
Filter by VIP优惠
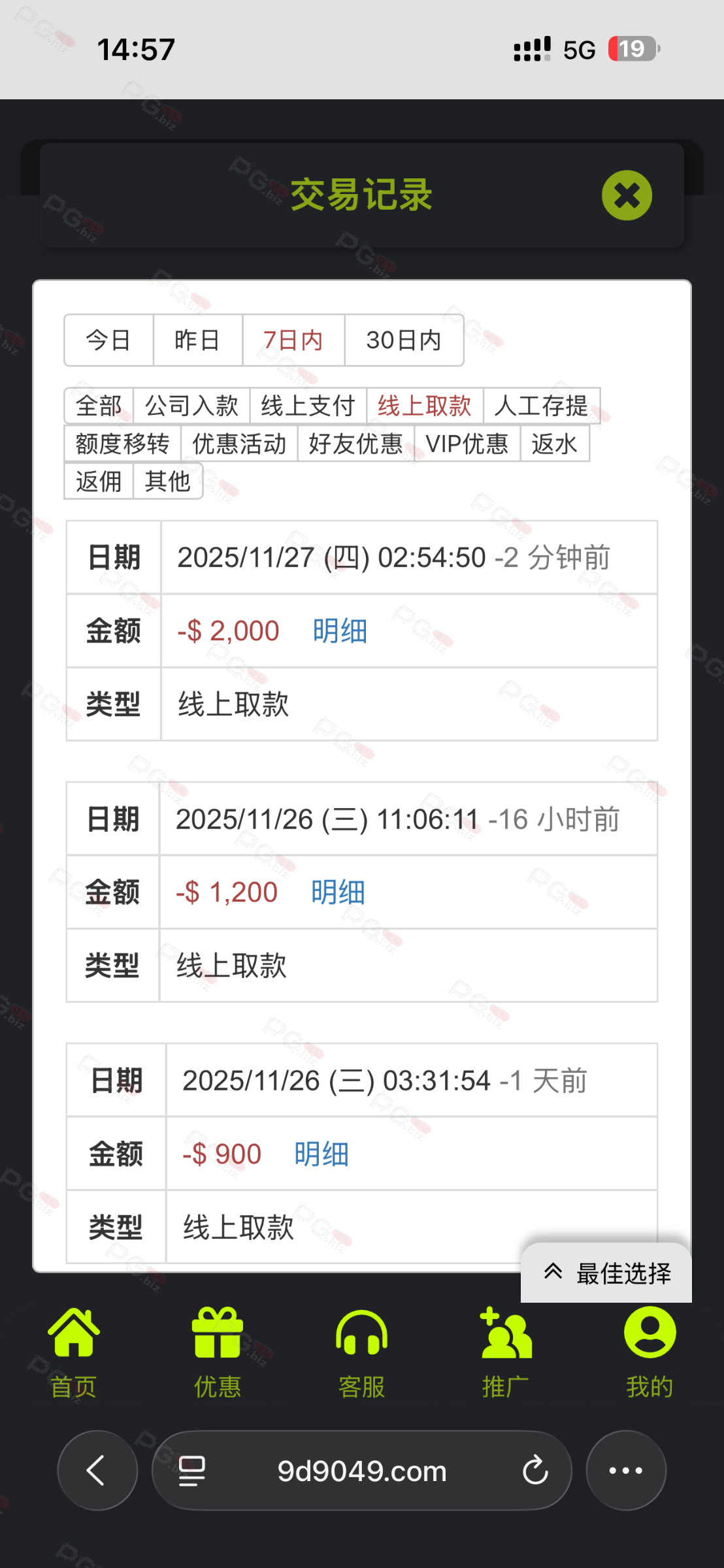point(467,444)
